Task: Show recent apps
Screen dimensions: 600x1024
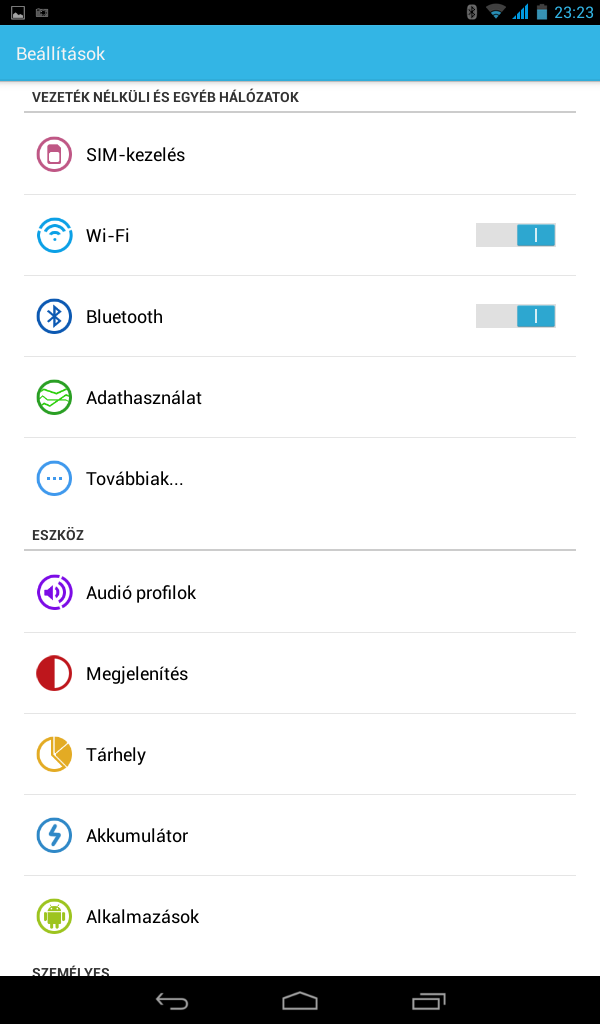Action: [x=429, y=1000]
